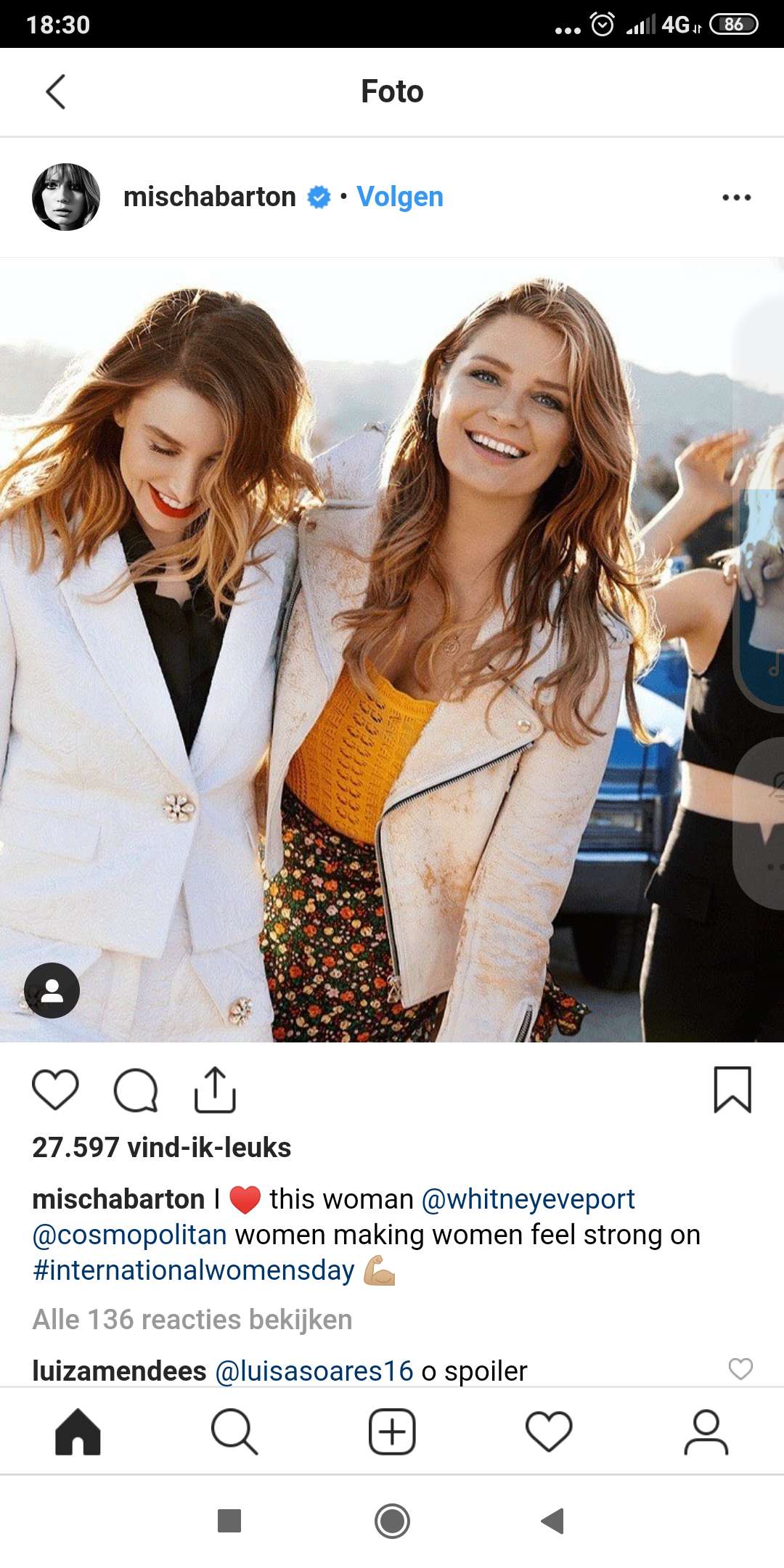This screenshot has width=784, height=1568.
Task: Open the @whitneyeveport mention
Action: (528, 1199)
